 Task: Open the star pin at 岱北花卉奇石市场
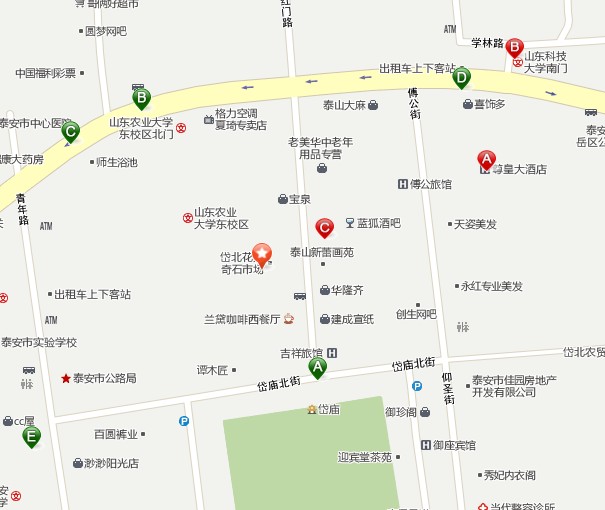(261, 254)
